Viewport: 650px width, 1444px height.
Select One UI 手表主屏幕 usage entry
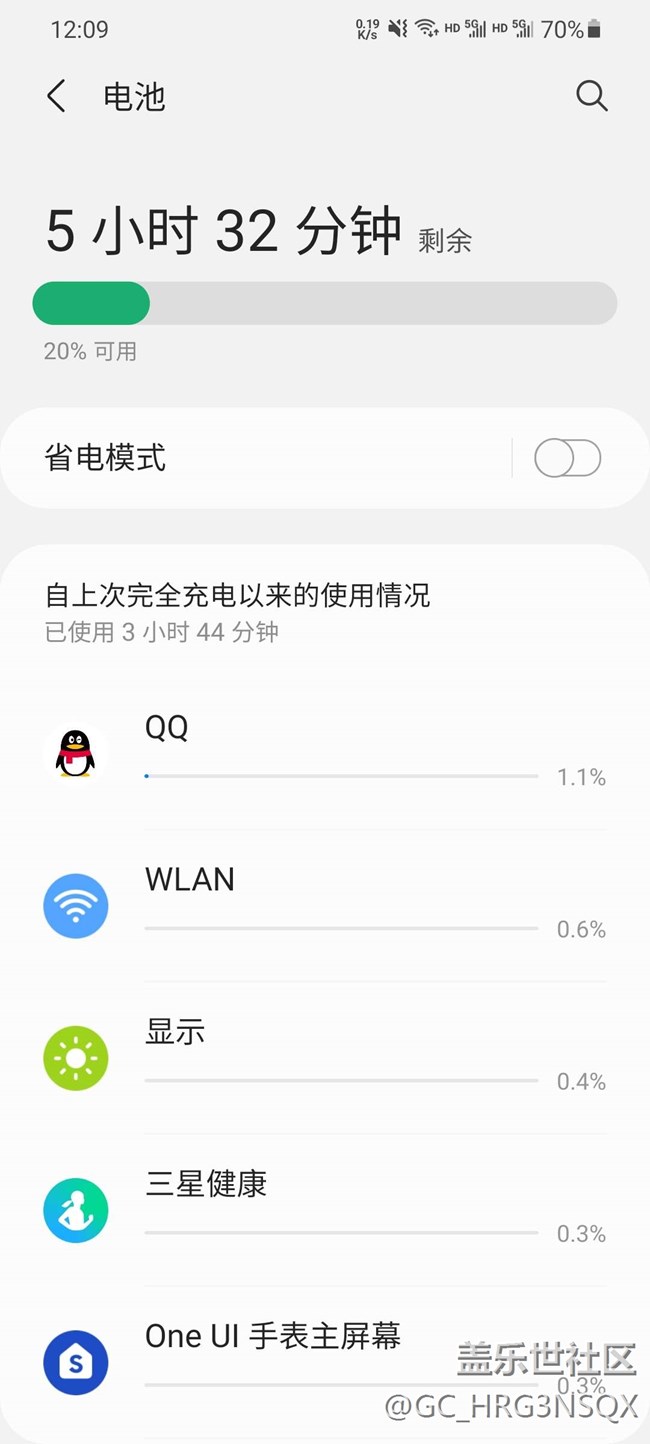pyautogui.click(x=325, y=1361)
